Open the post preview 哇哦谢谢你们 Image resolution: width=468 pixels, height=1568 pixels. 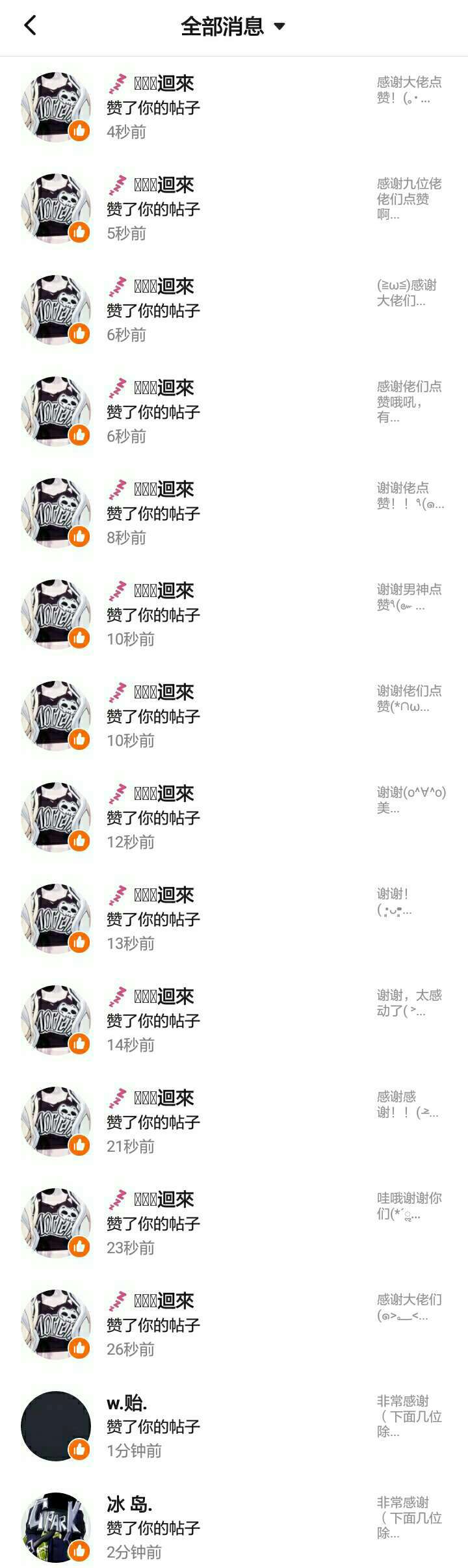click(x=409, y=1206)
